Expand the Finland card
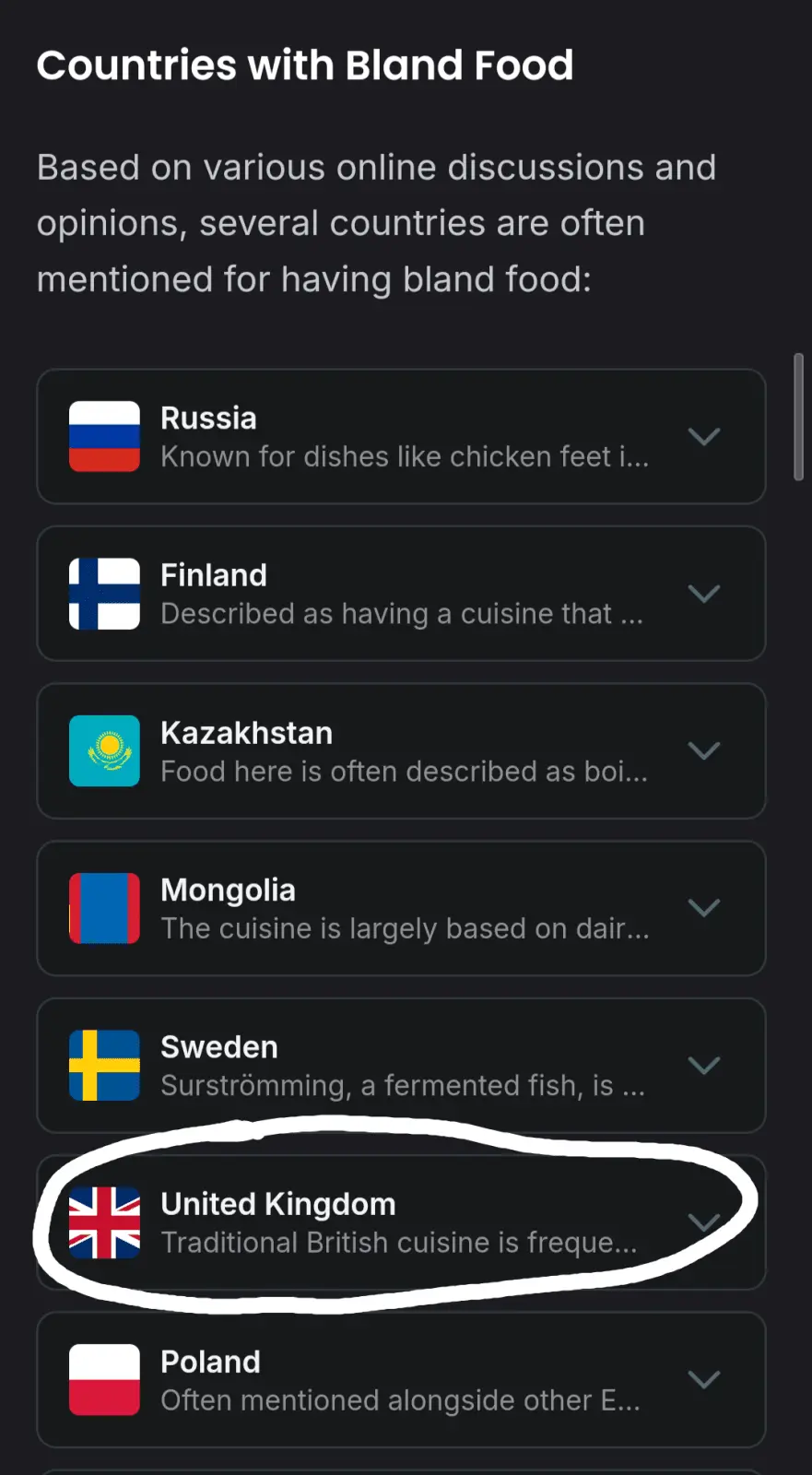812x1475 pixels. pyautogui.click(x=703, y=594)
